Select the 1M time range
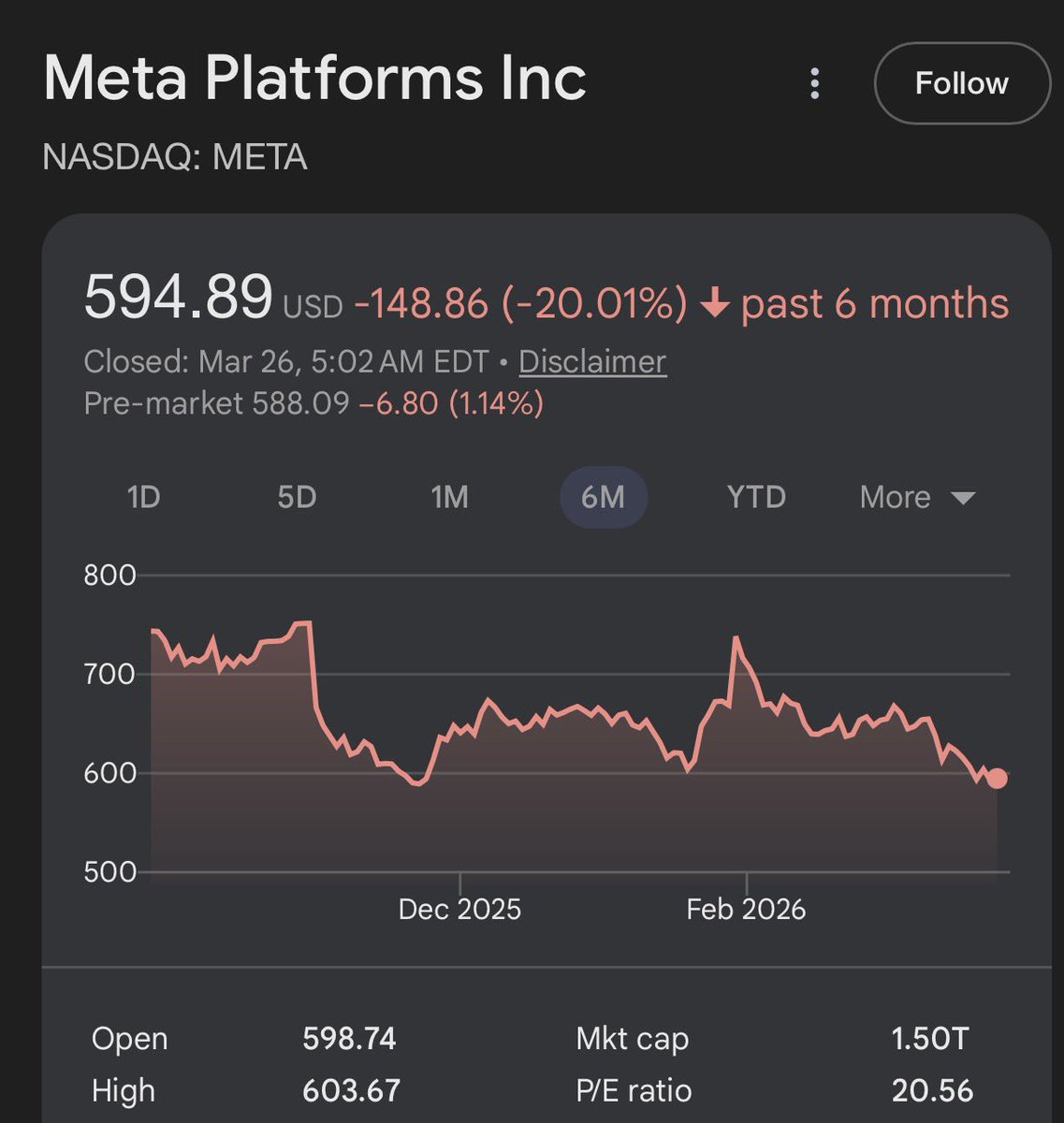The width and height of the screenshot is (1064, 1123). pyautogui.click(x=449, y=497)
